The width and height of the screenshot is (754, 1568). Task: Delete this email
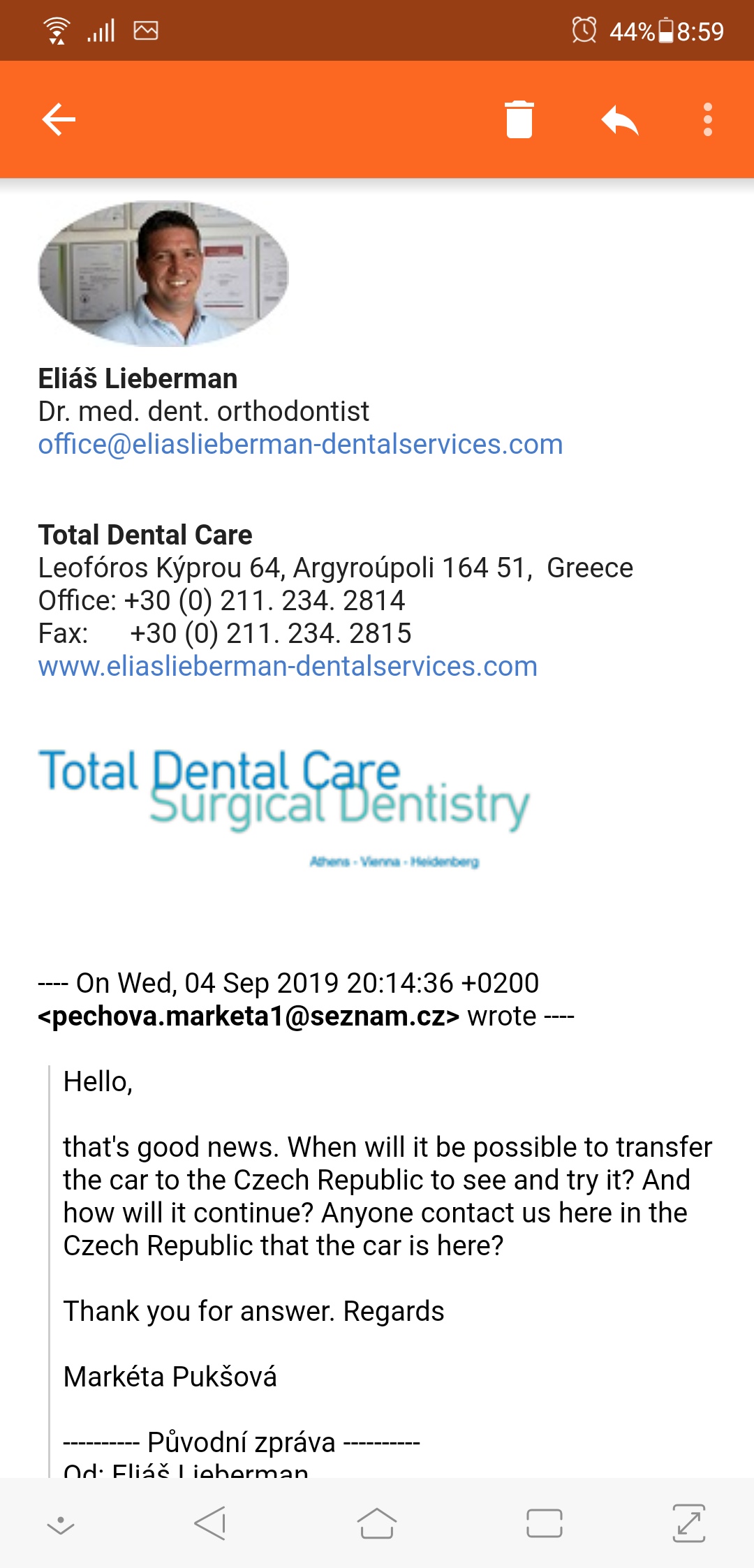pos(519,119)
